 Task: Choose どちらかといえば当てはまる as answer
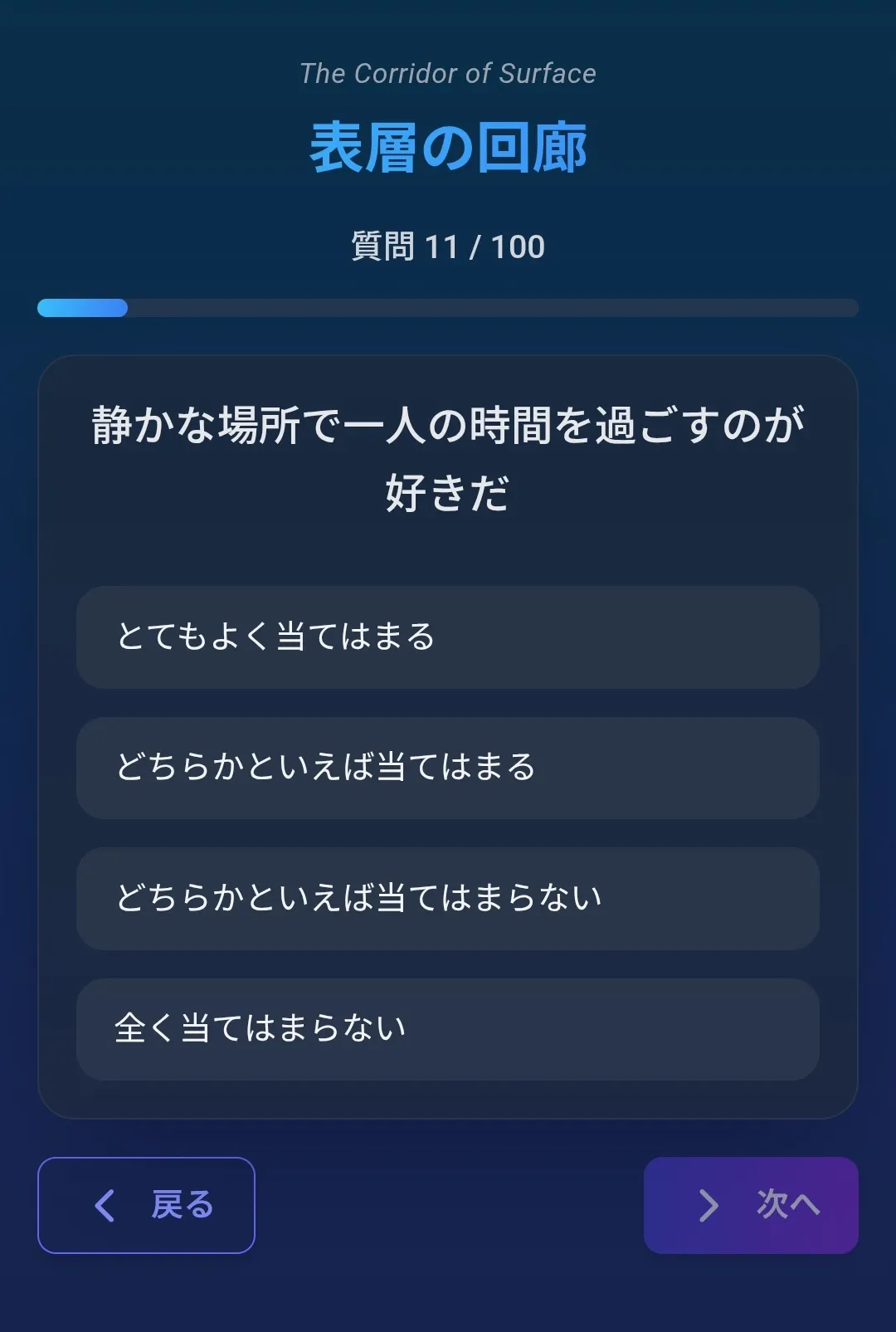[x=447, y=768]
